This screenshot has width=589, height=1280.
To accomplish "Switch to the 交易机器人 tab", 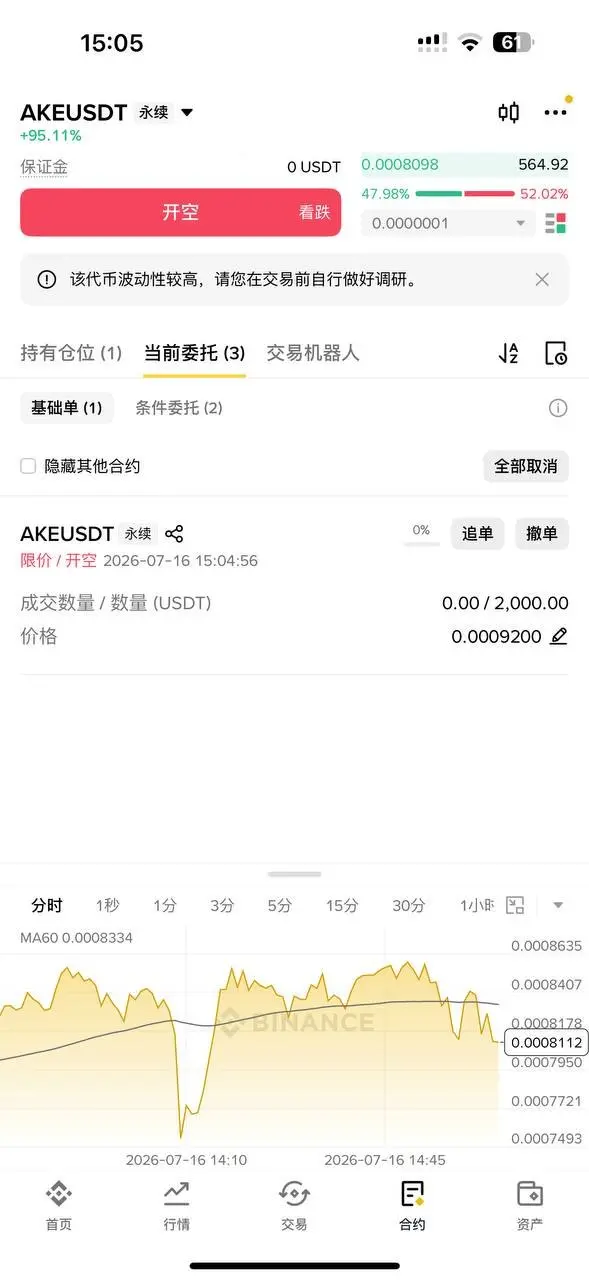I will point(313,353).
